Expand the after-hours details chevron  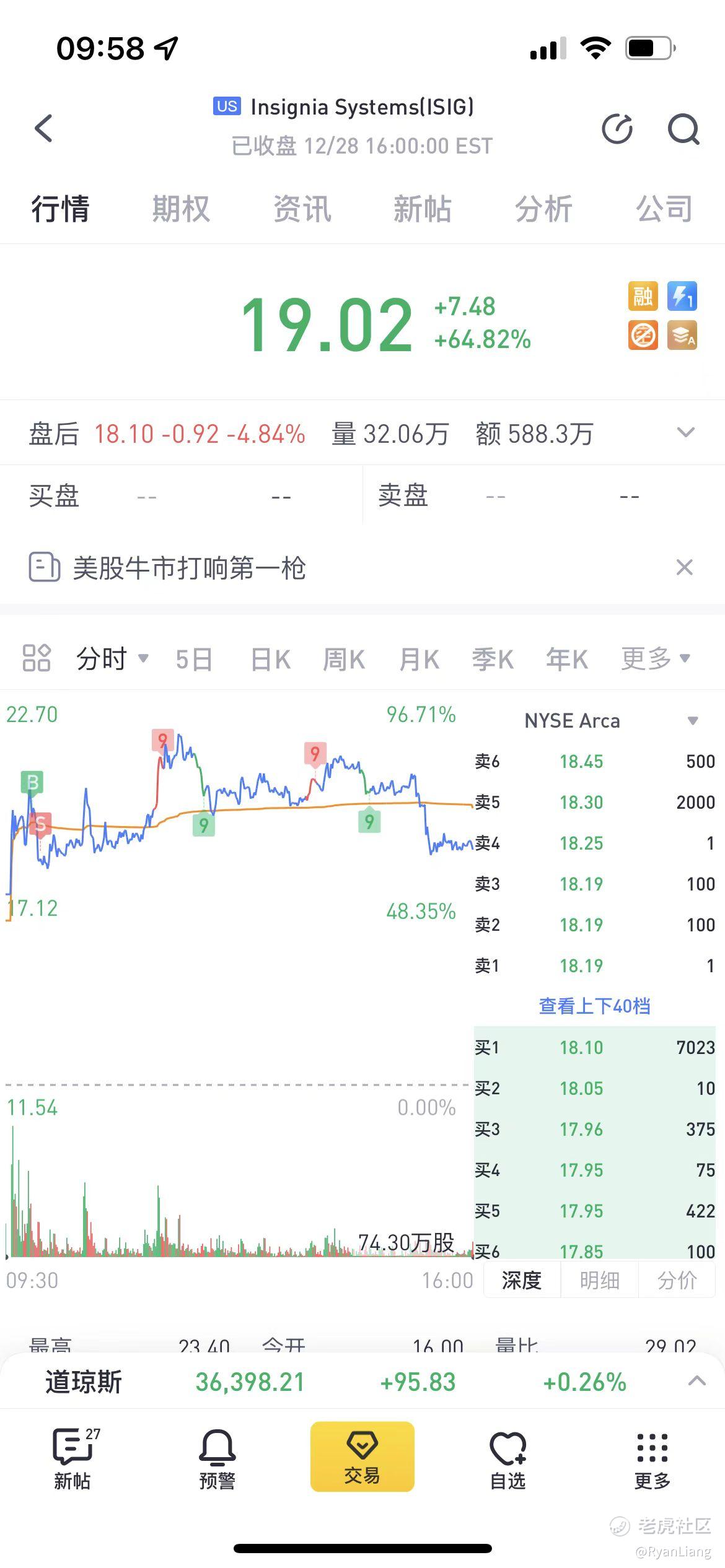click(x=685, y=432)
